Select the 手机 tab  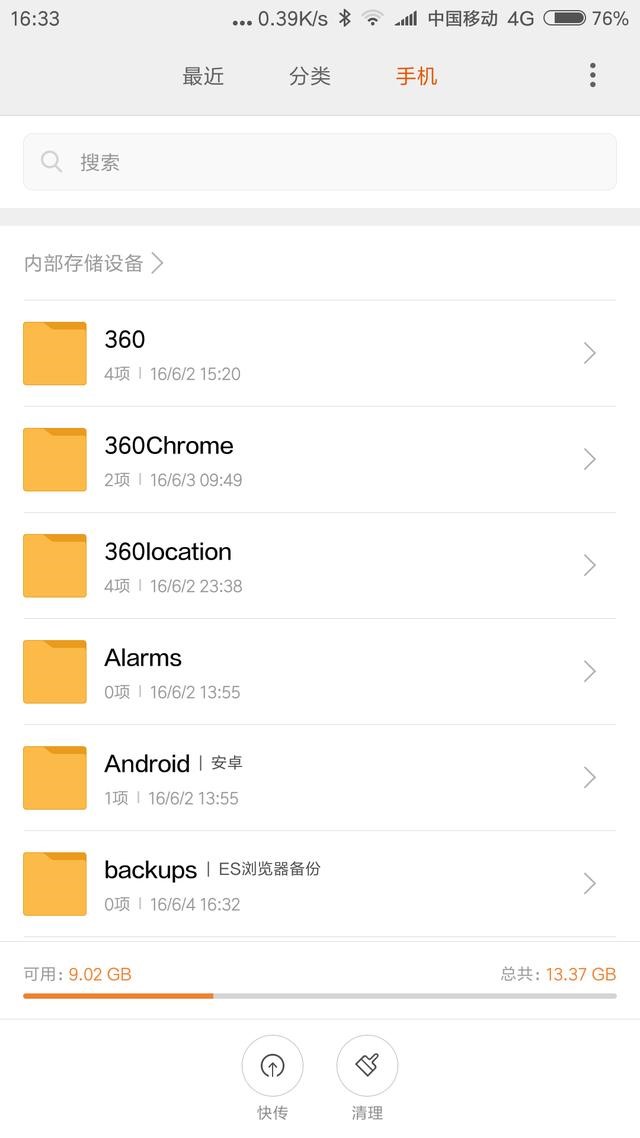(416, 76)
